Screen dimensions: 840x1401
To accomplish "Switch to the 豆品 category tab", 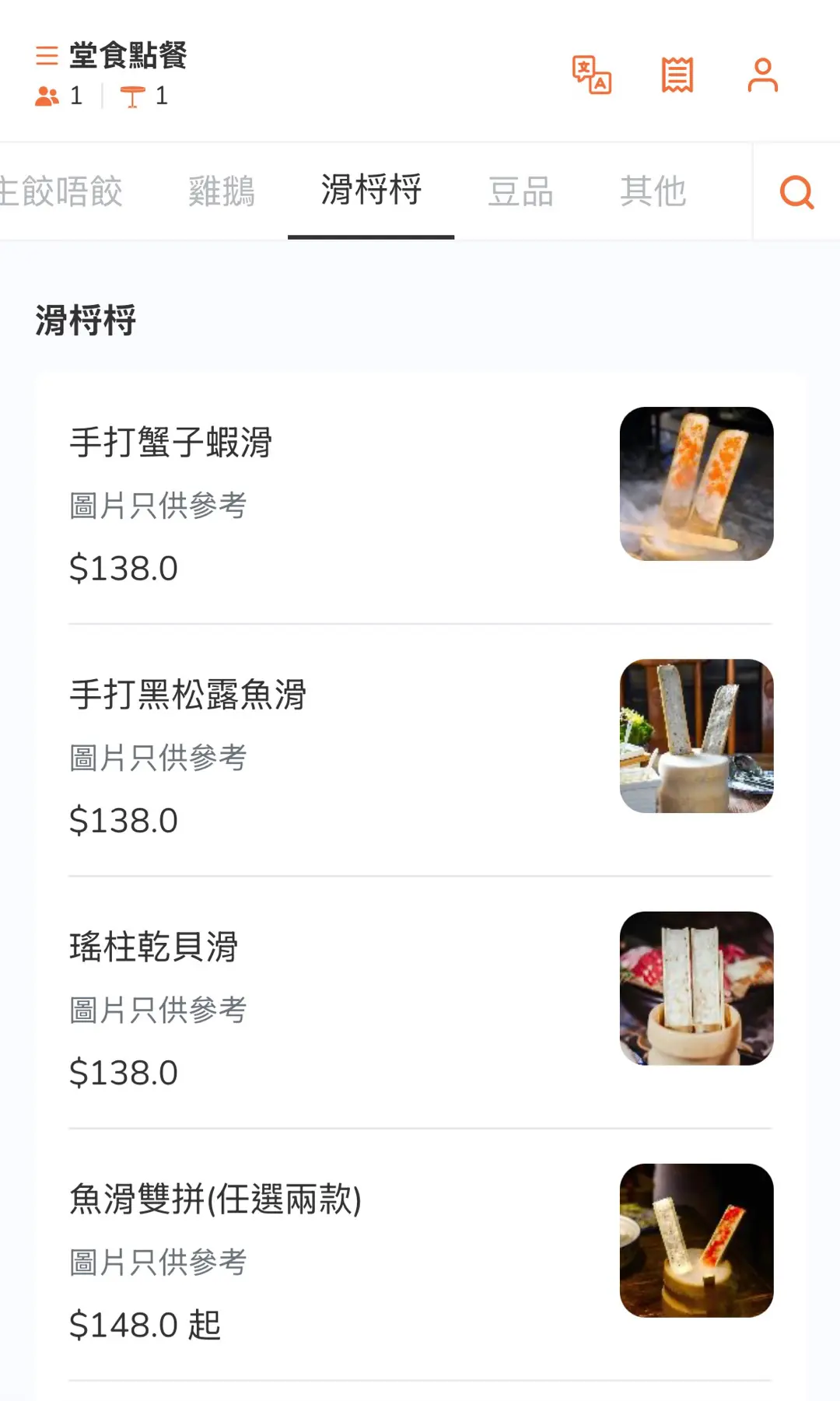I will 520,191.
